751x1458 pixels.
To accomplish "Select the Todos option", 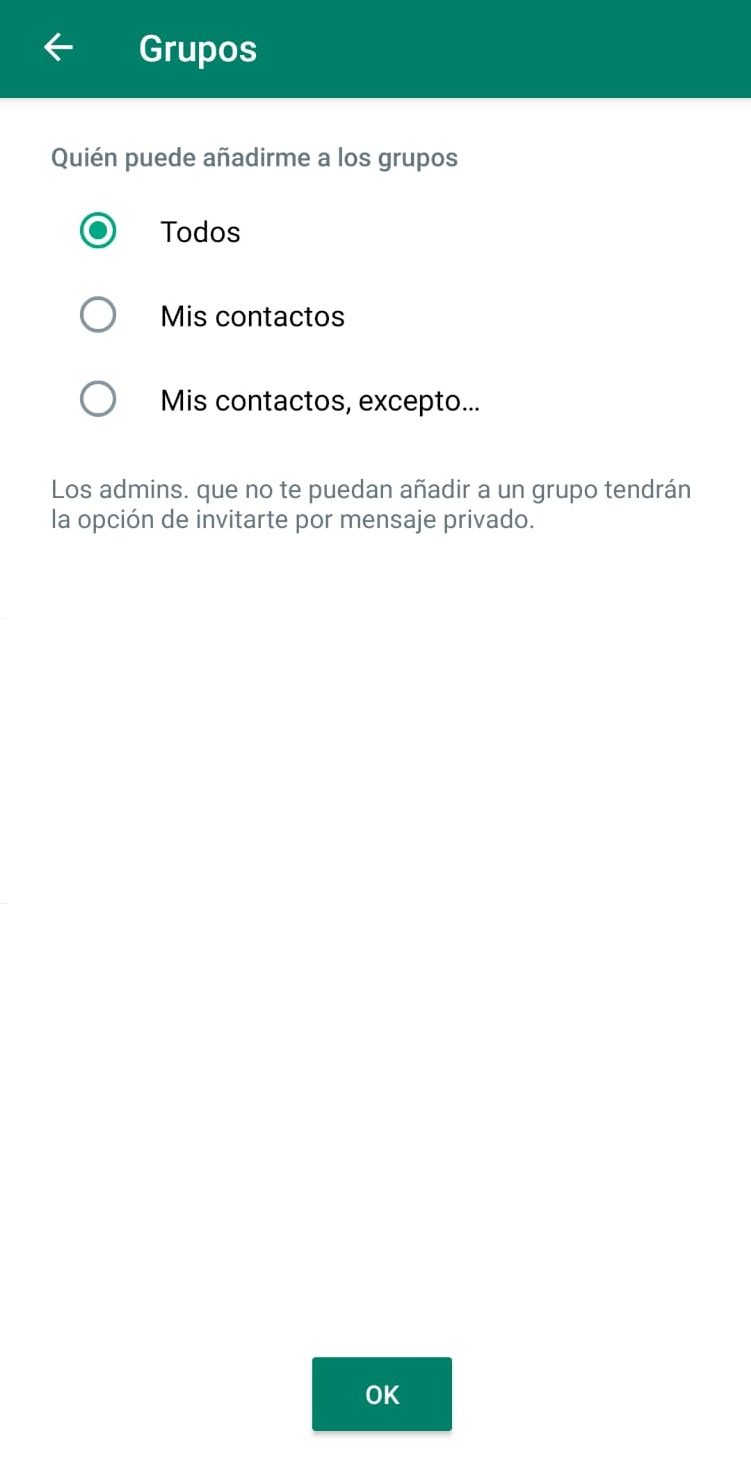I will pos(98,232).
